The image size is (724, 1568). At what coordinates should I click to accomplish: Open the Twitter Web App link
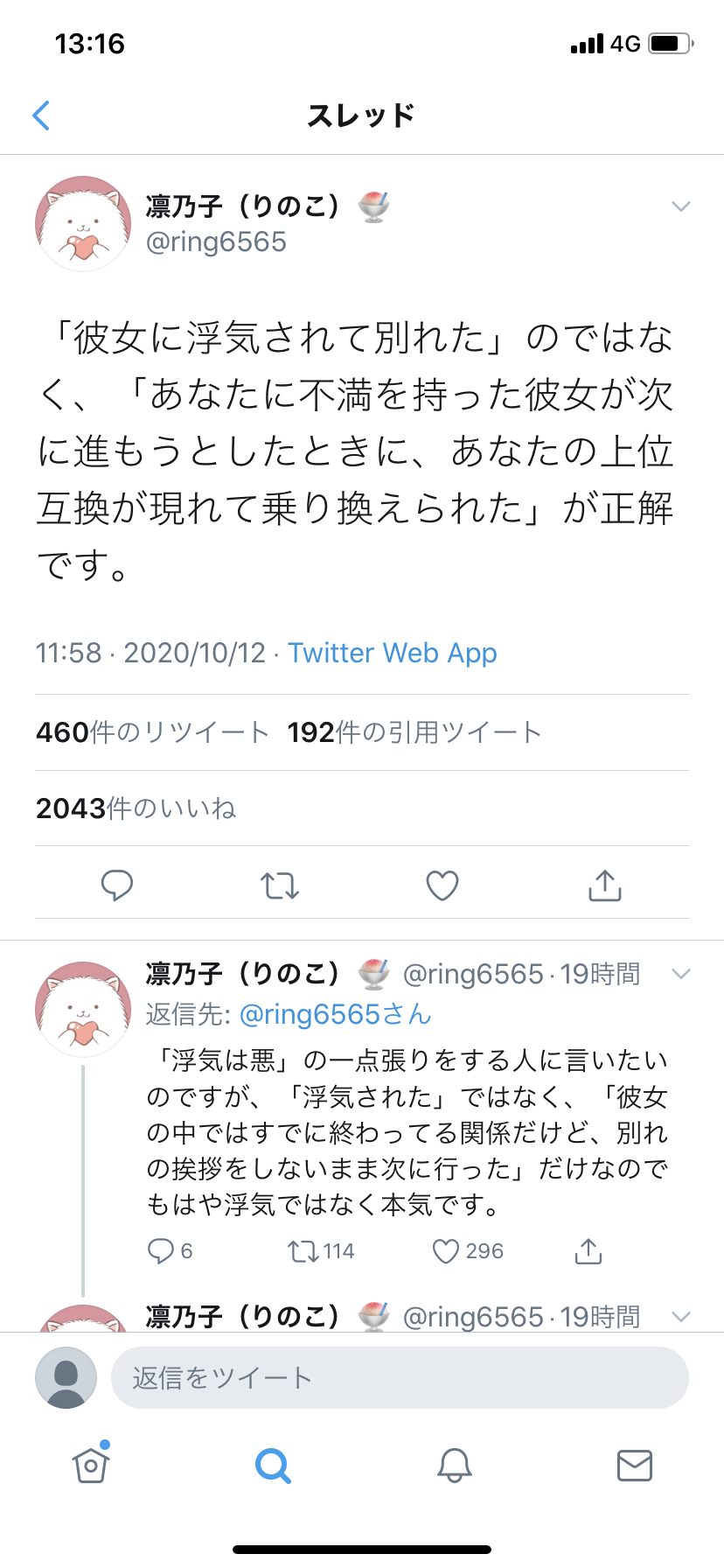[393, 653]
